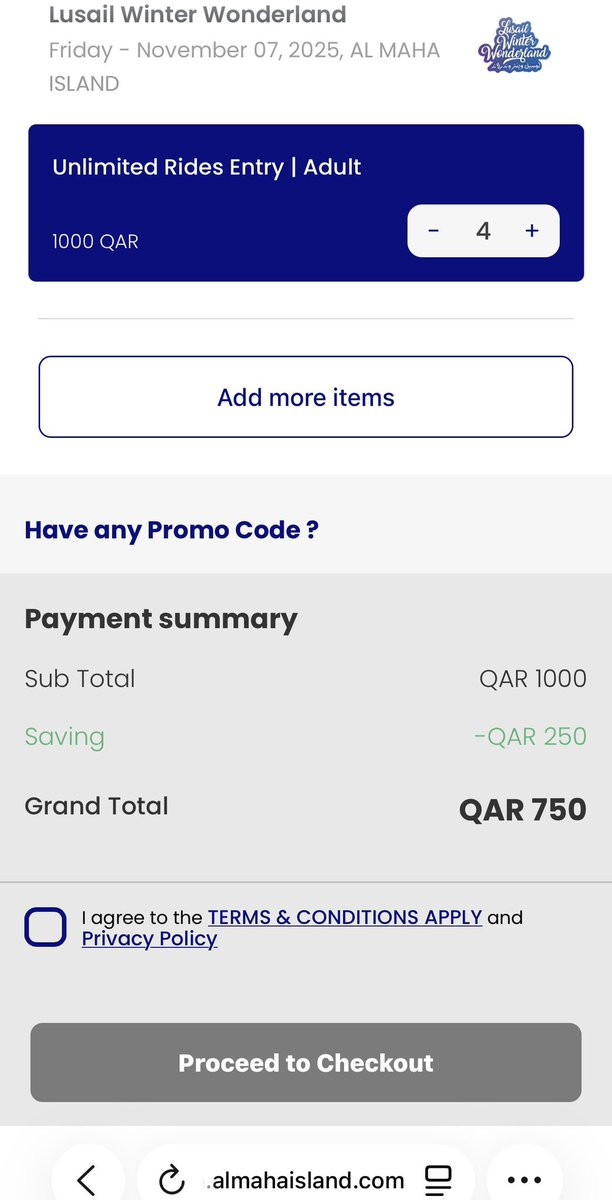Image resolution: width=612 pixels, height=1200 pixels.
Task: Open the page options icon in address bar
Action: [x=438, y=1180]
